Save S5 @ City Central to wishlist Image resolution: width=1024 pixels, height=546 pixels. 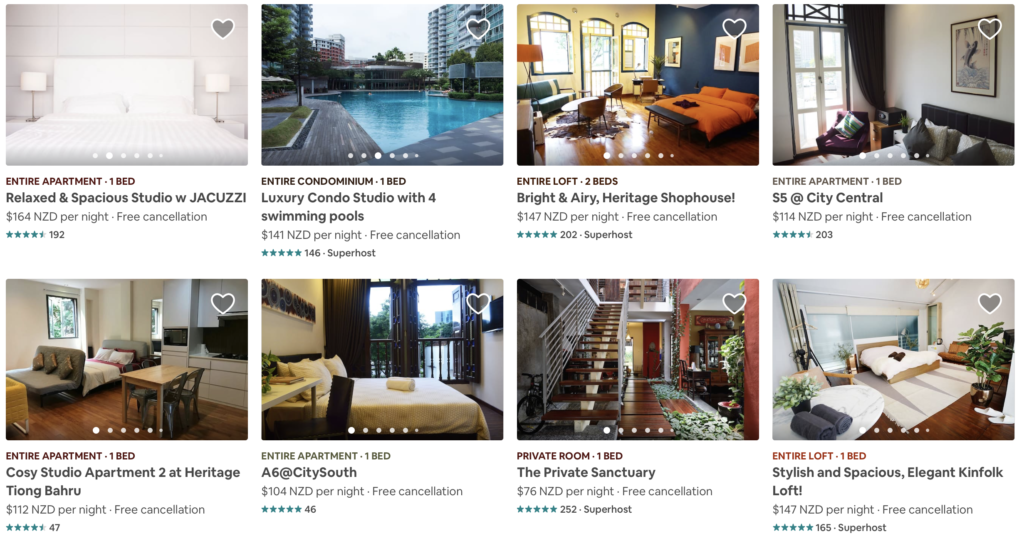point(989,29)
